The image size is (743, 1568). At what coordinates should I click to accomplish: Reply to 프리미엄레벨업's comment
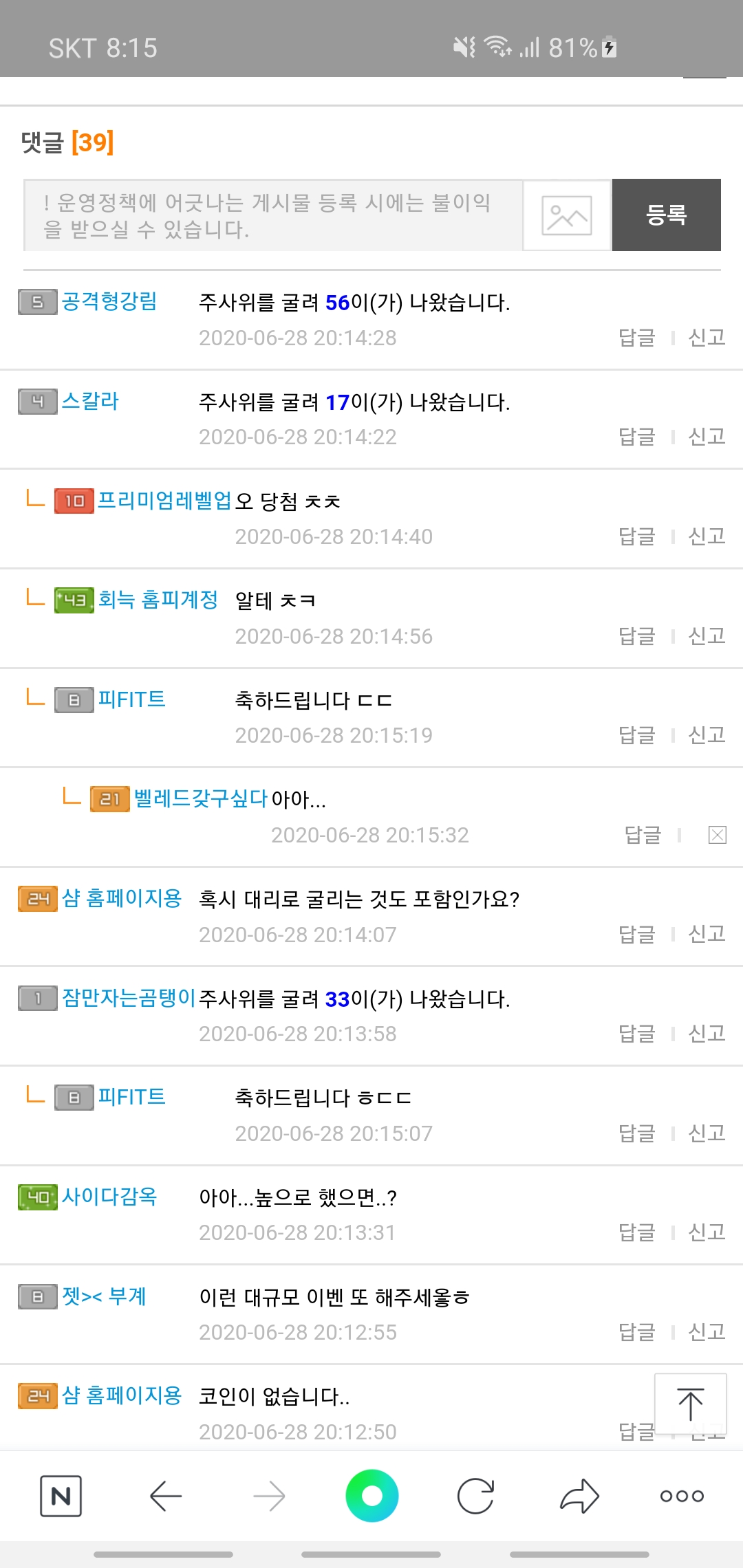pos(637,536)
